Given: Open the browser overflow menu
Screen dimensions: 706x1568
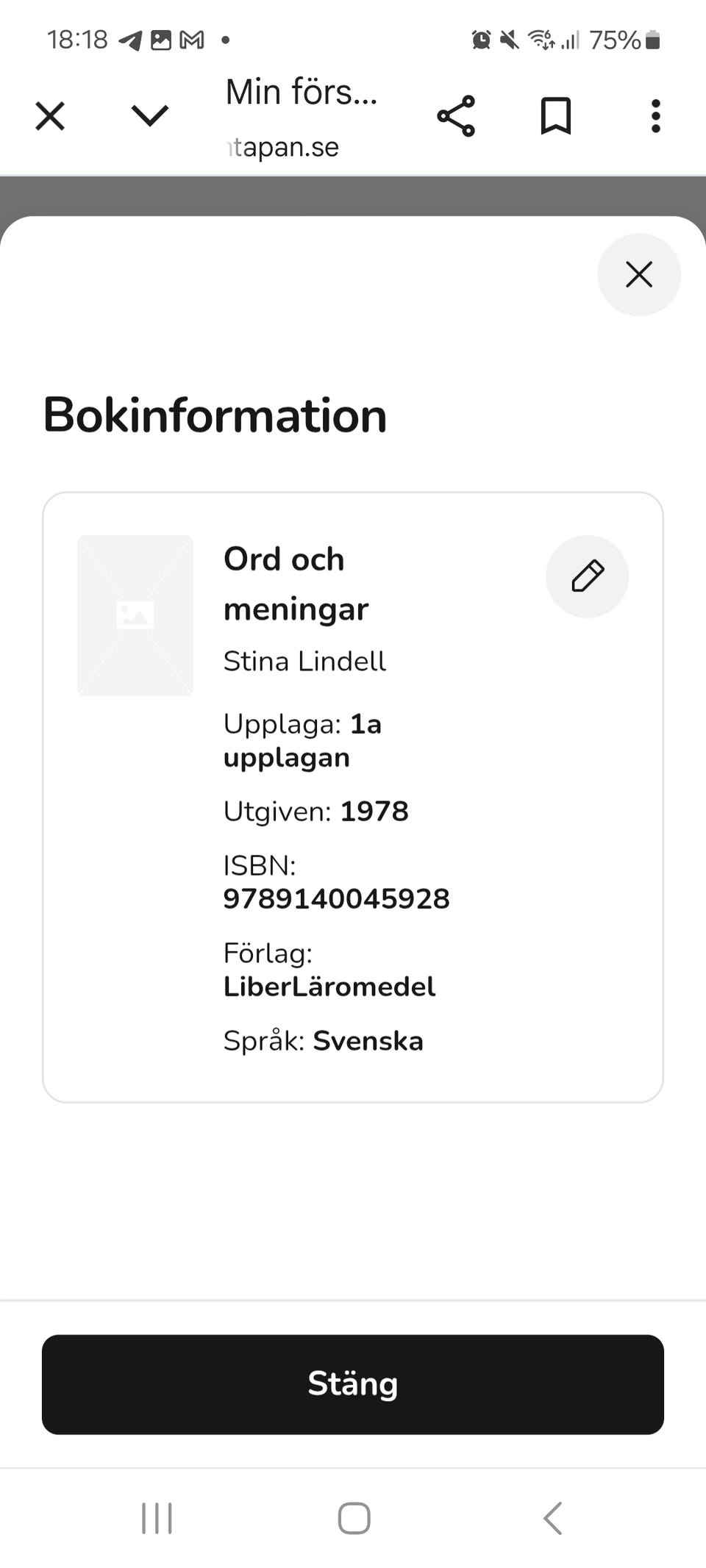Looking at the screenshot, I should click(x=655, y=116).
